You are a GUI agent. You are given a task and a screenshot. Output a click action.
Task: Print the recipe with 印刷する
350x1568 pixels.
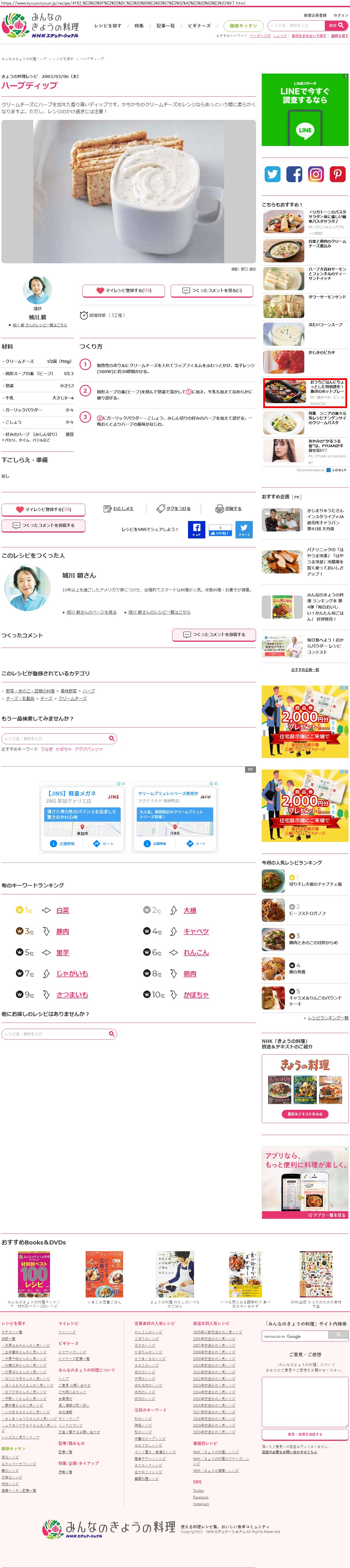click(x=229, y=508)
